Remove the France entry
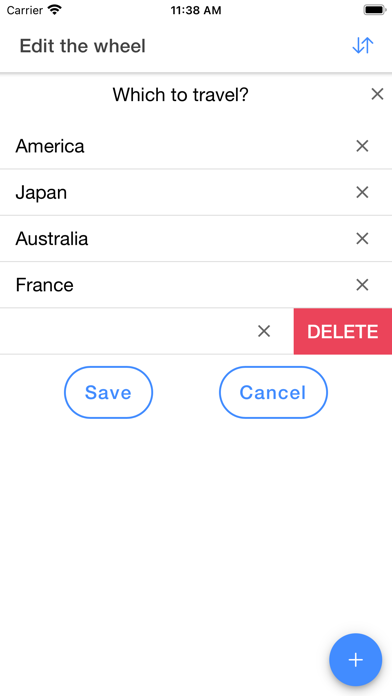This screenshot has height=696, width=392. pos(362,285)
